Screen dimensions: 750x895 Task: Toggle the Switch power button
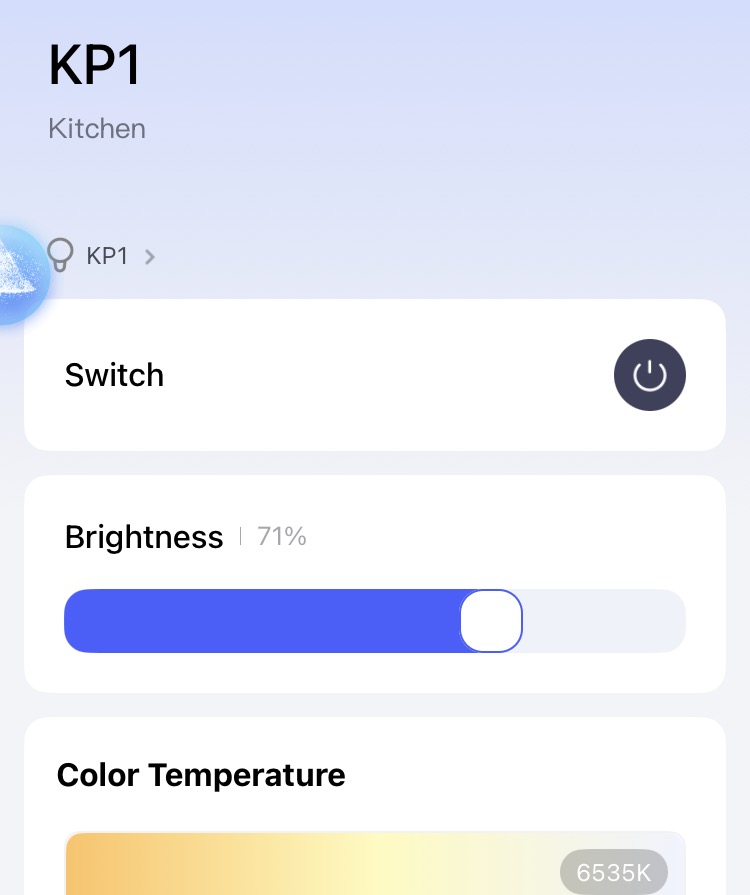[649, 375]
